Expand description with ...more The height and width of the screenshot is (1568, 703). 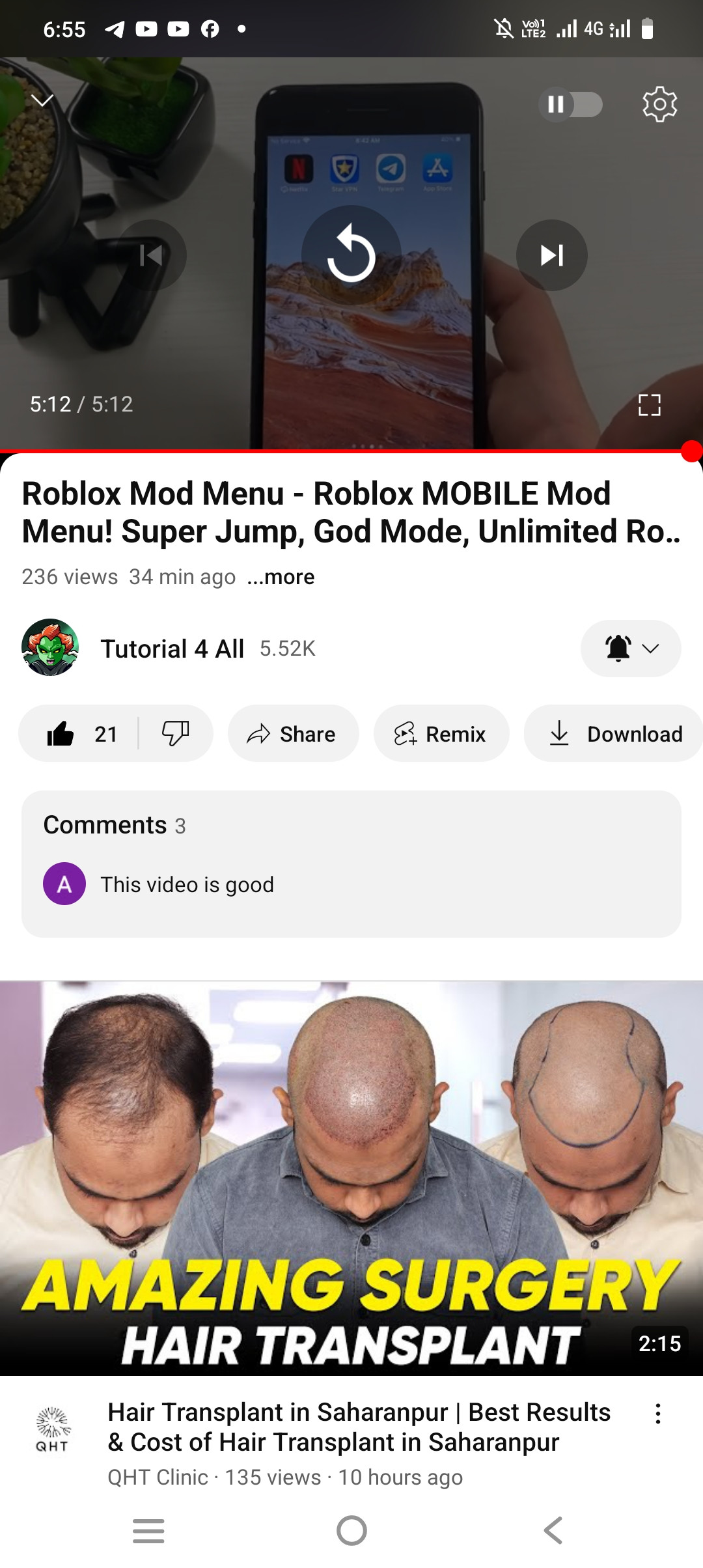tap(281, 577)
